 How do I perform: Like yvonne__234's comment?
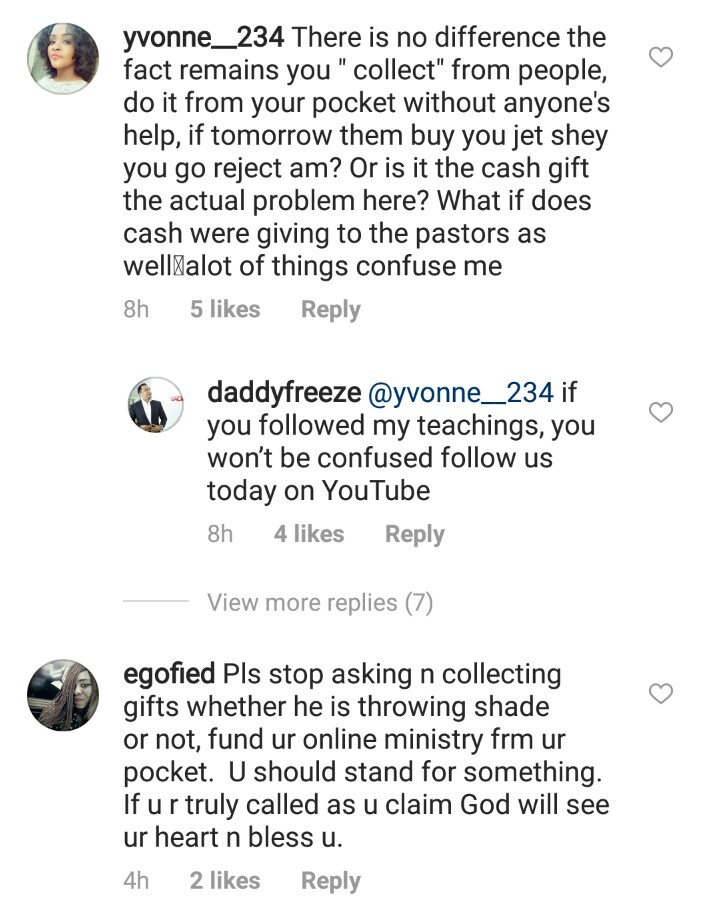pos(661,58)
